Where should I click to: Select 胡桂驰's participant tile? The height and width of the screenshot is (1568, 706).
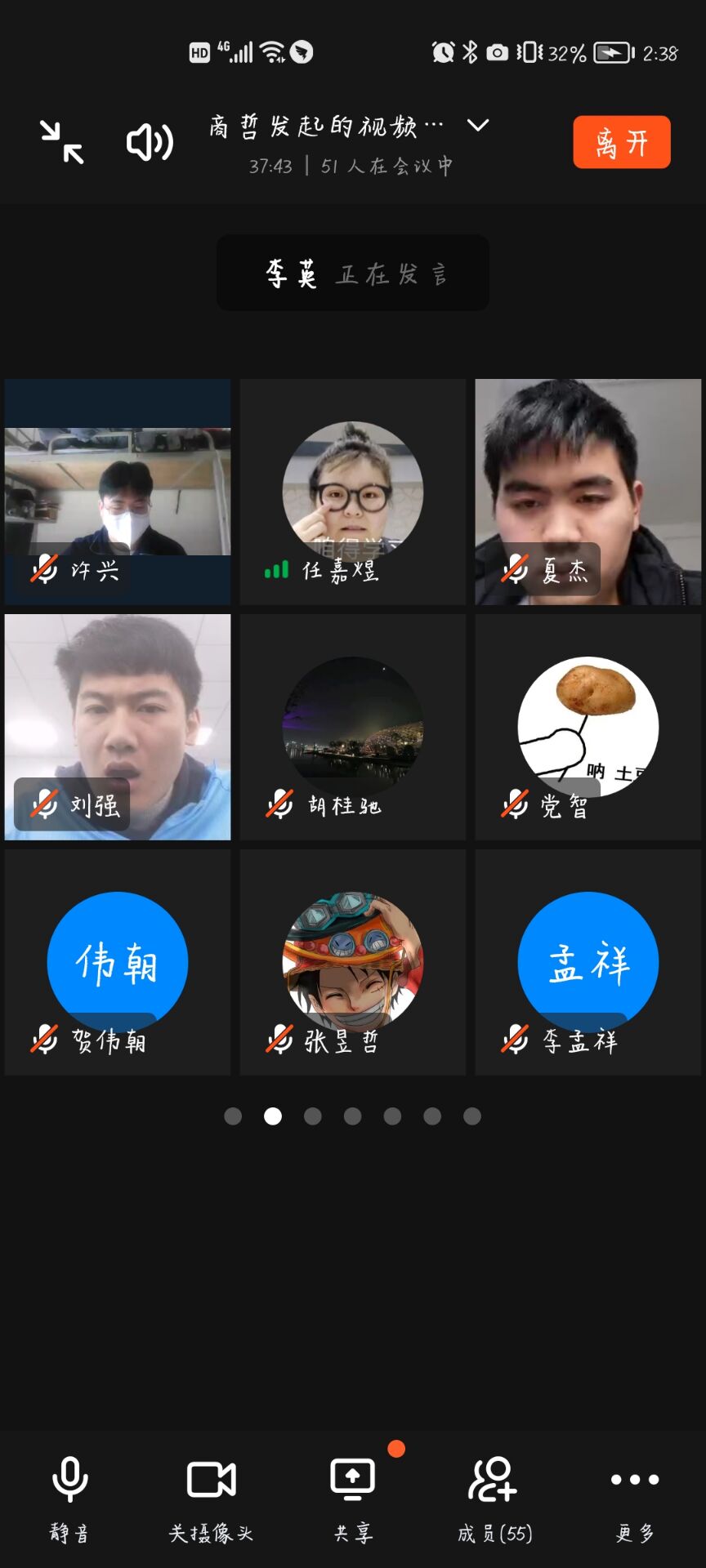pos(353,727)
